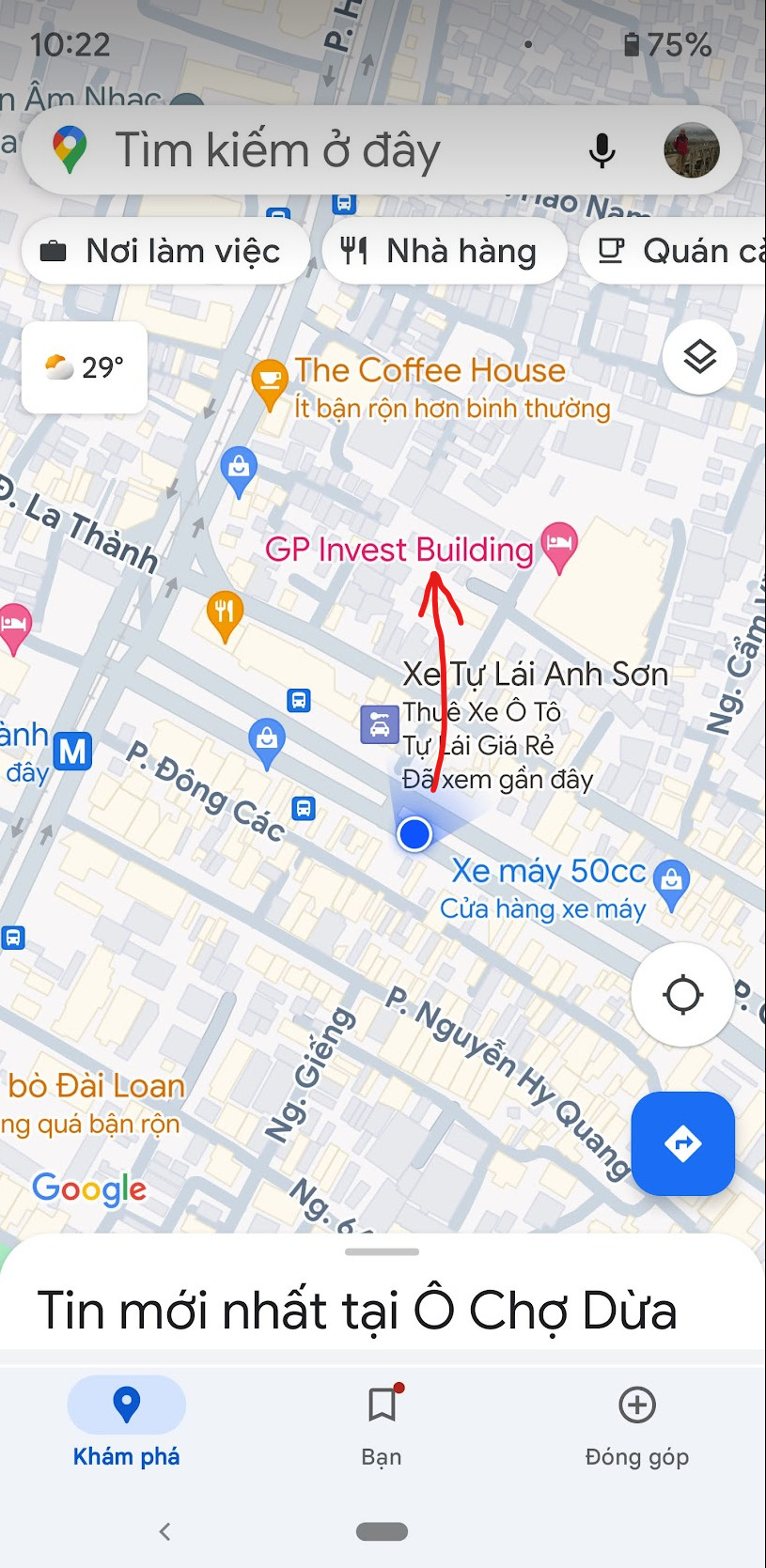Viewport: 766px width, 1568px height.
Task: Open the 29° weather widget
Action: pos(85,367)
